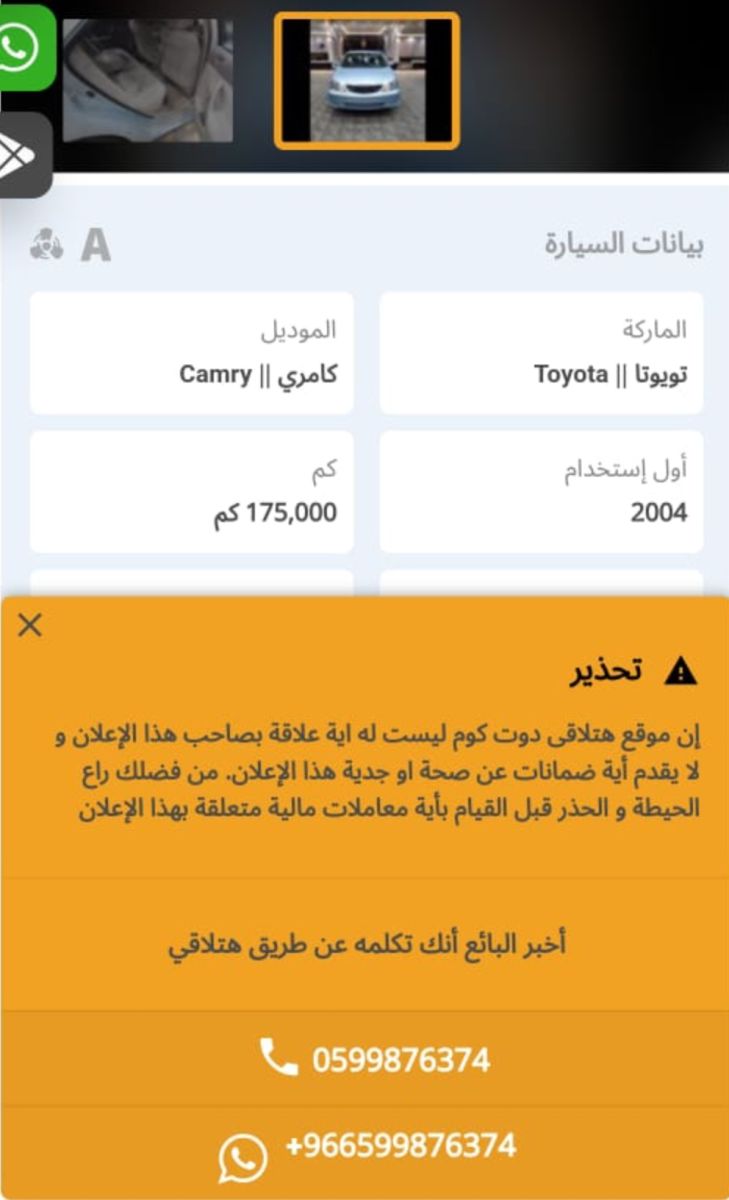Select the 175,000 كم mileage card
Image resolution: width=729 pixels, height=1200 pixels.
191,490
